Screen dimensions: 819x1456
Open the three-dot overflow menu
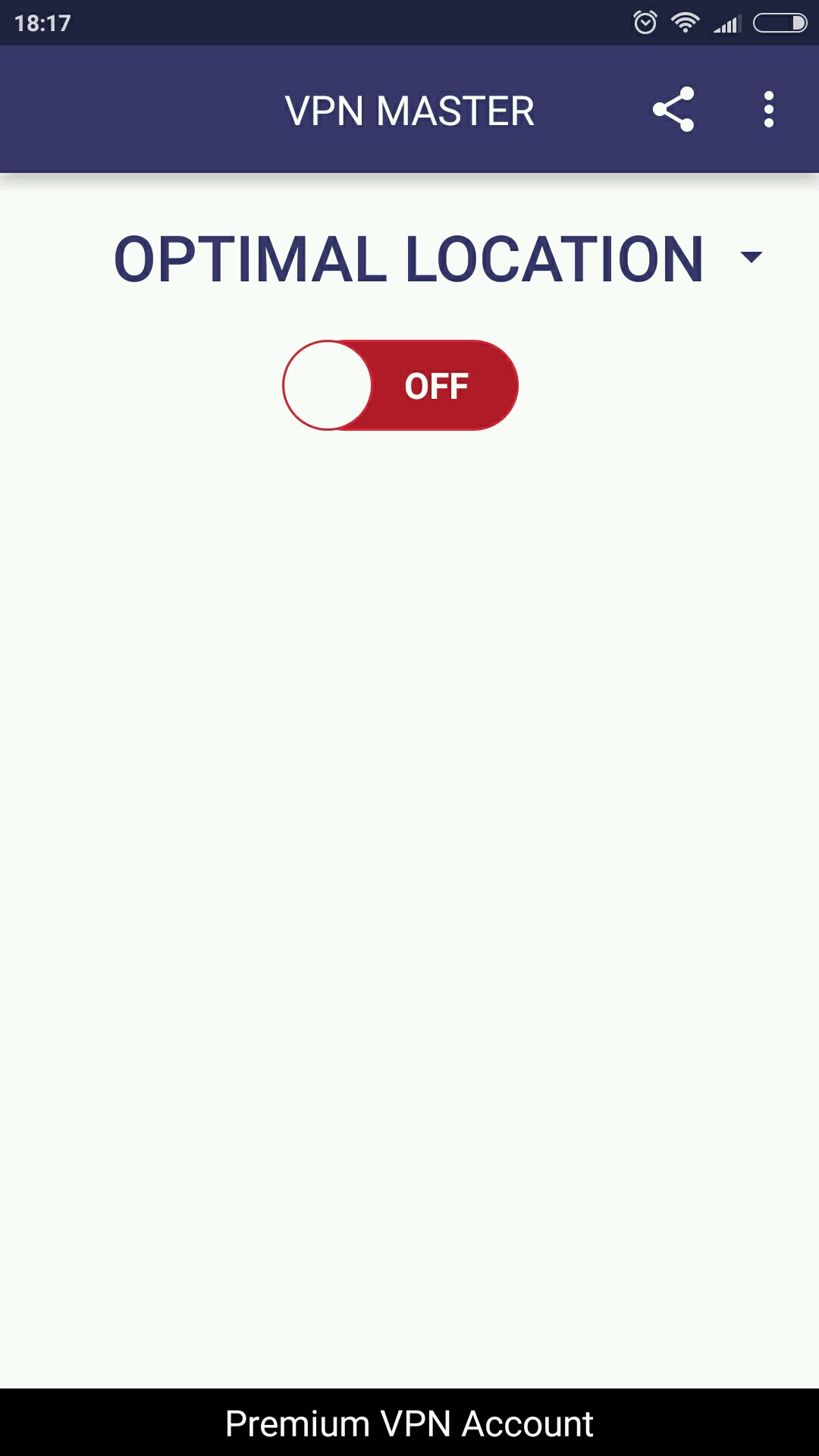[768, 110]
